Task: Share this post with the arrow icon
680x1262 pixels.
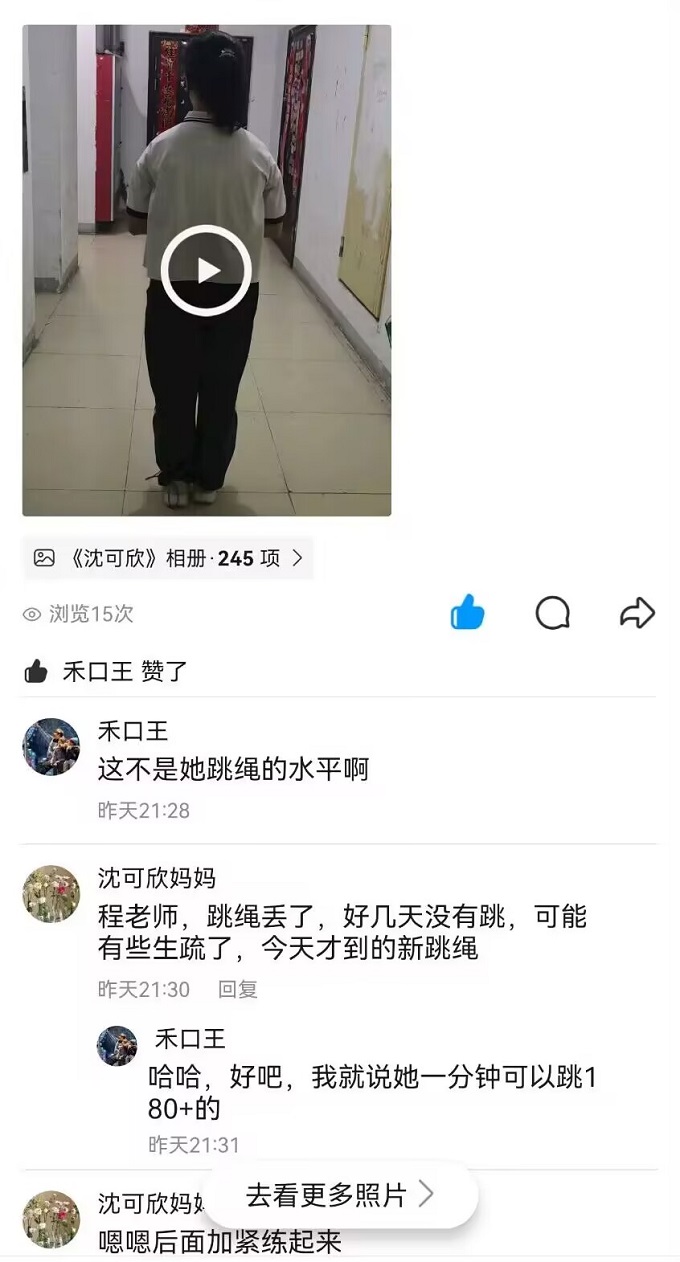Action: tap(636, 613)
